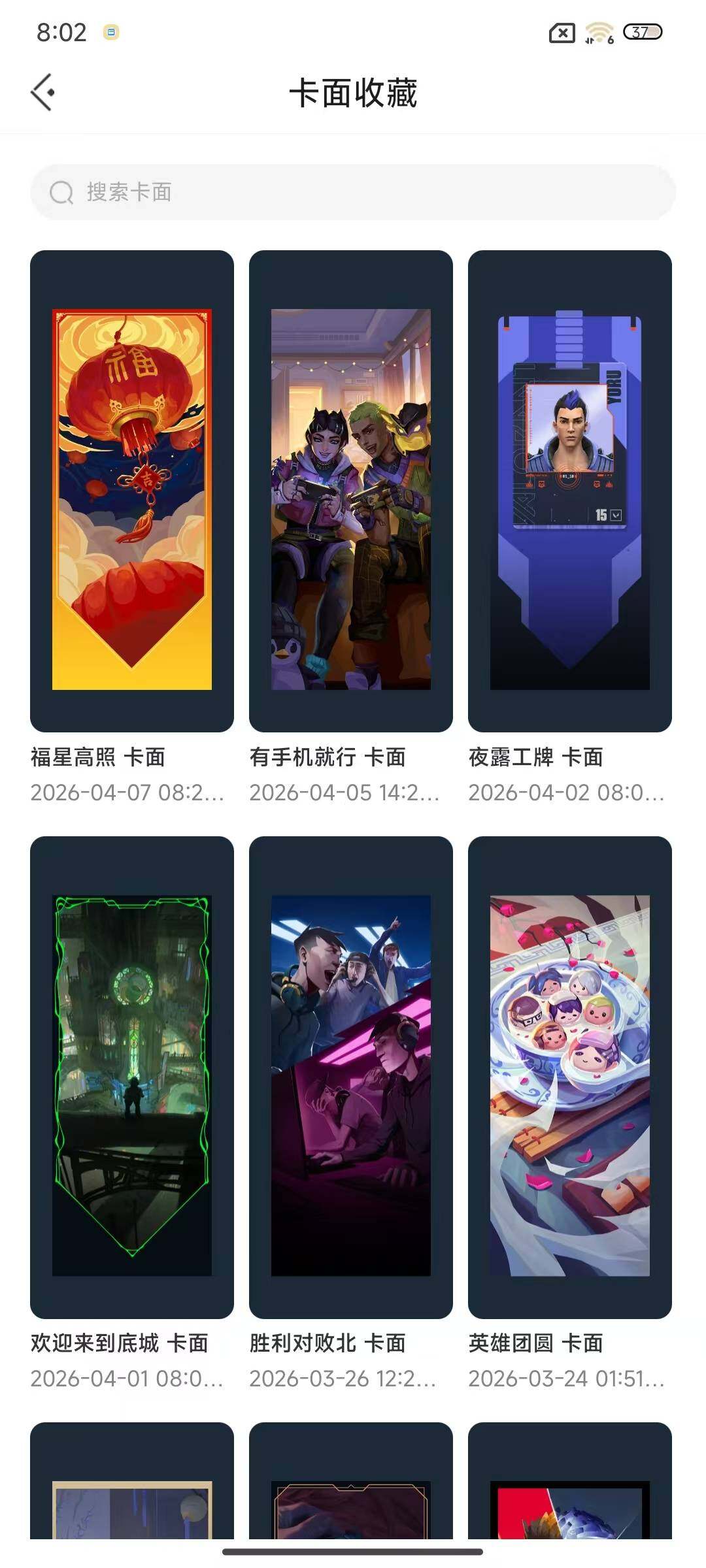Tap the battery indicator showing 37

click(x=642, y=33)
